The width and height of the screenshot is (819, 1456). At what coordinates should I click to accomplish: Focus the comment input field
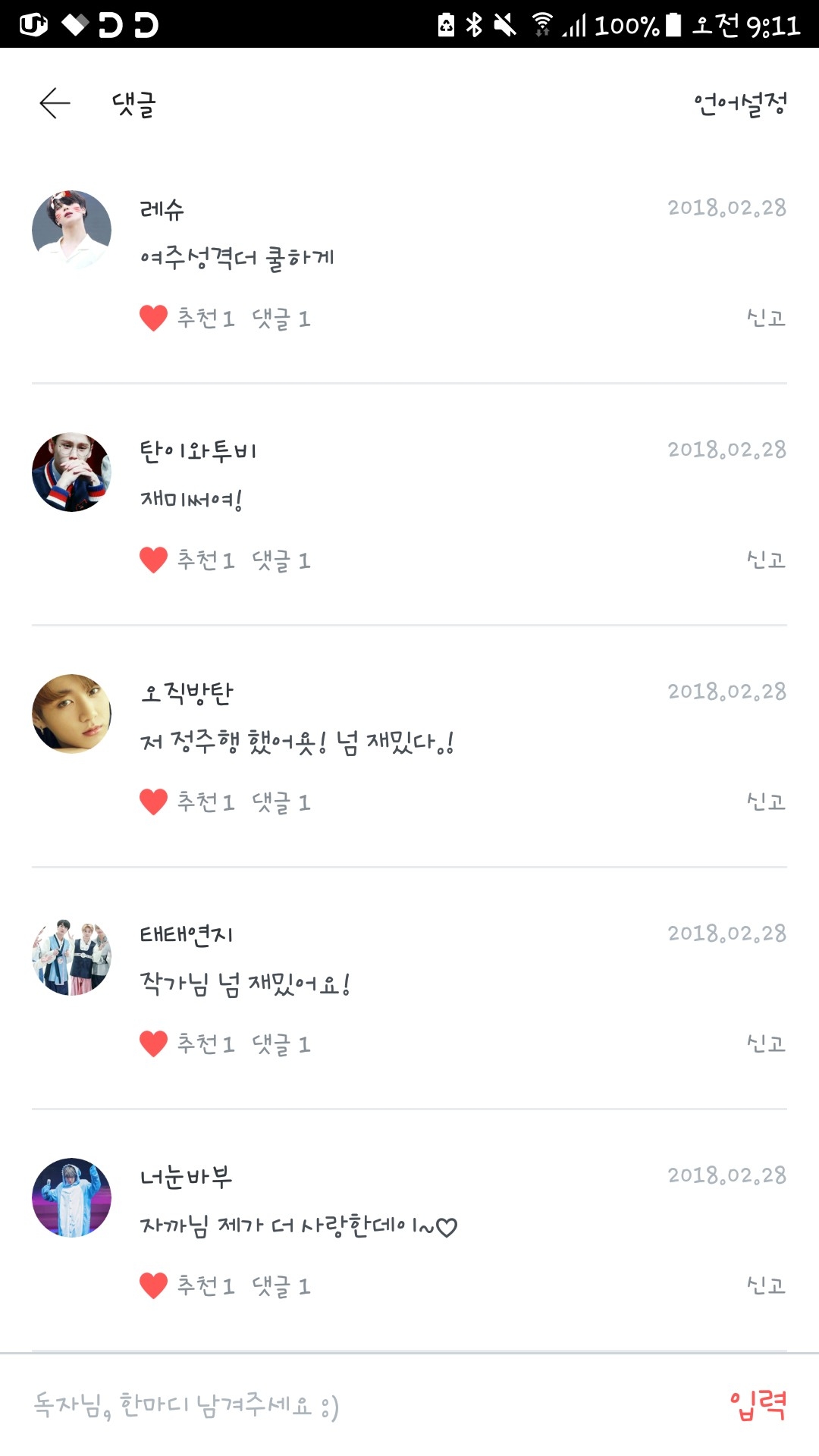[341, 1405]
